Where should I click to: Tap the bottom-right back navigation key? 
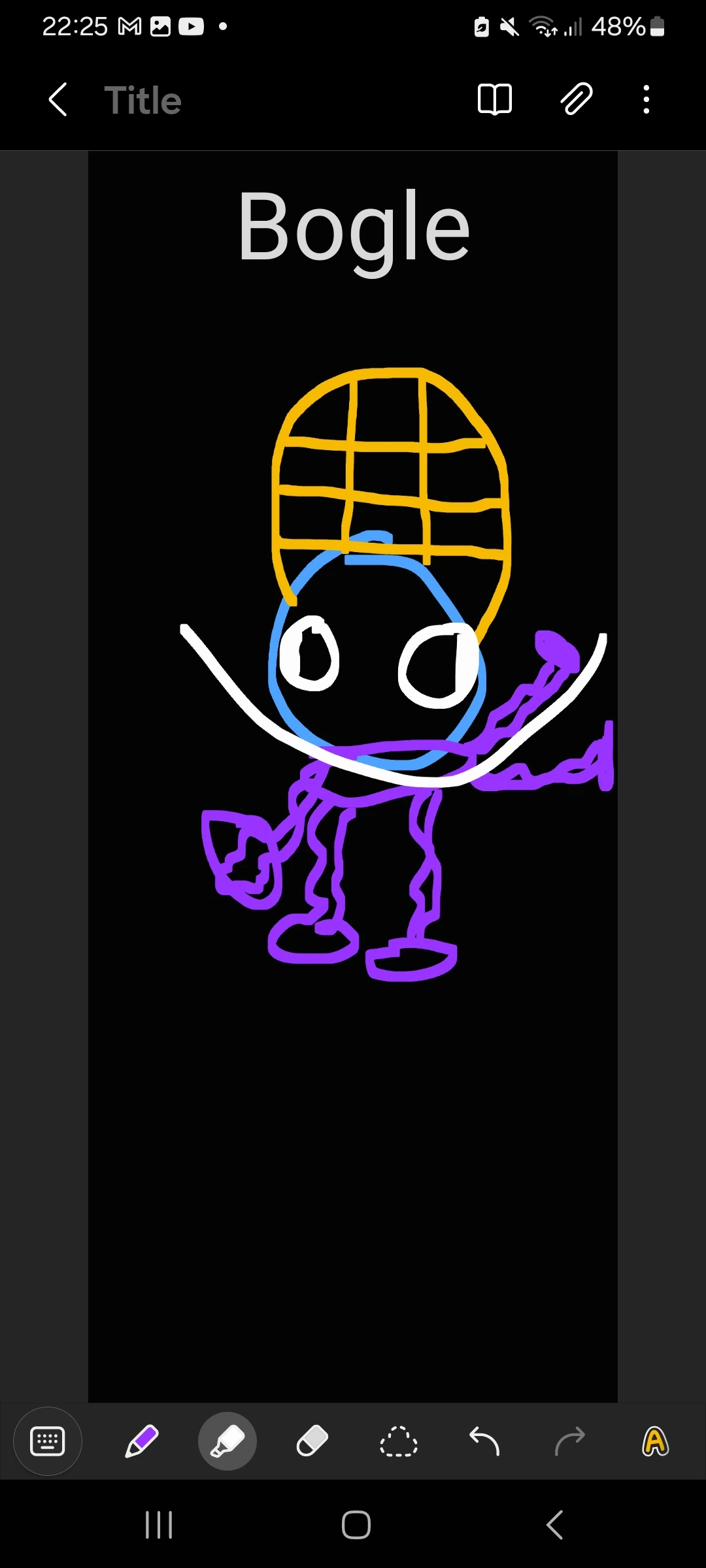555,1524
